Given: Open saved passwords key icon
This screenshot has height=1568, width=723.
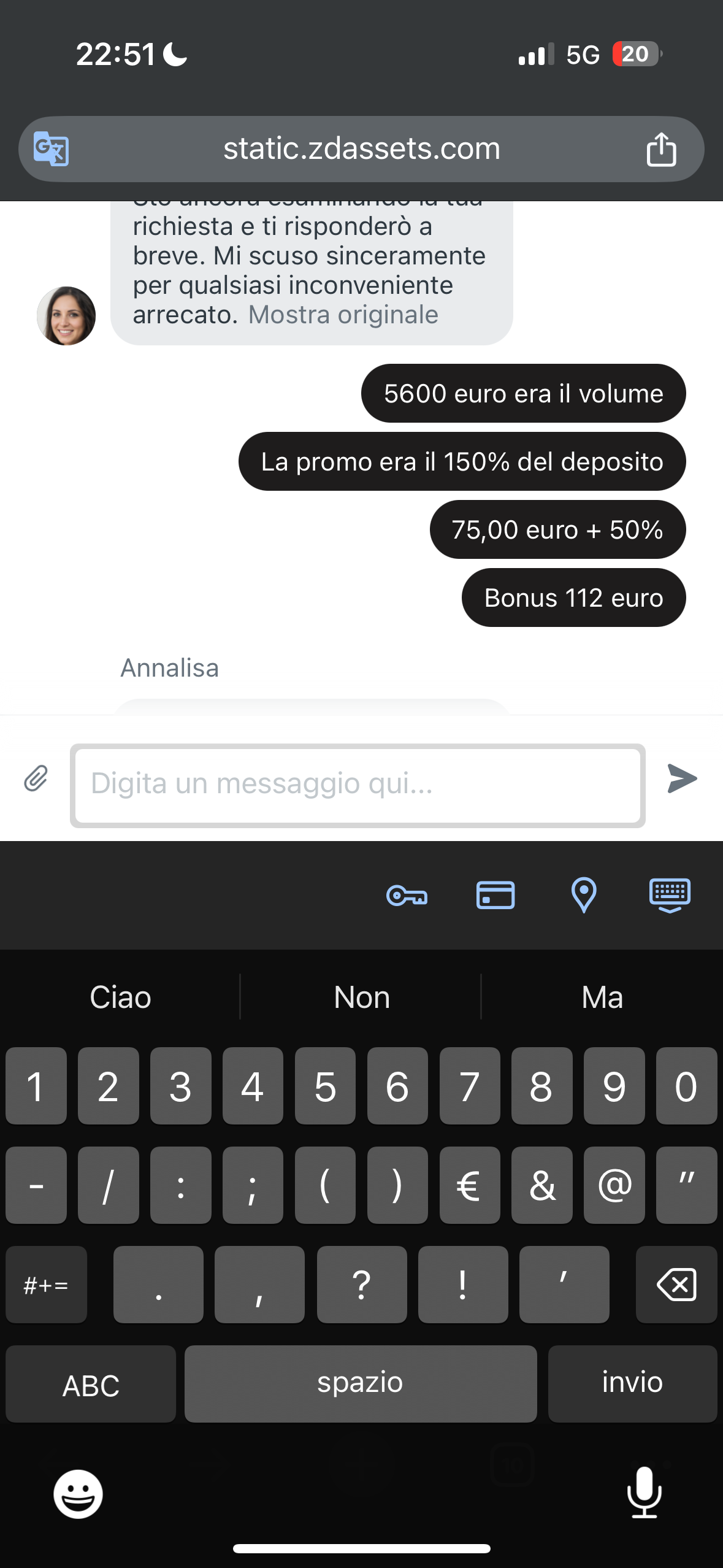Looking at the screenshot, I should pyautogui.click(x=407, y=895).
